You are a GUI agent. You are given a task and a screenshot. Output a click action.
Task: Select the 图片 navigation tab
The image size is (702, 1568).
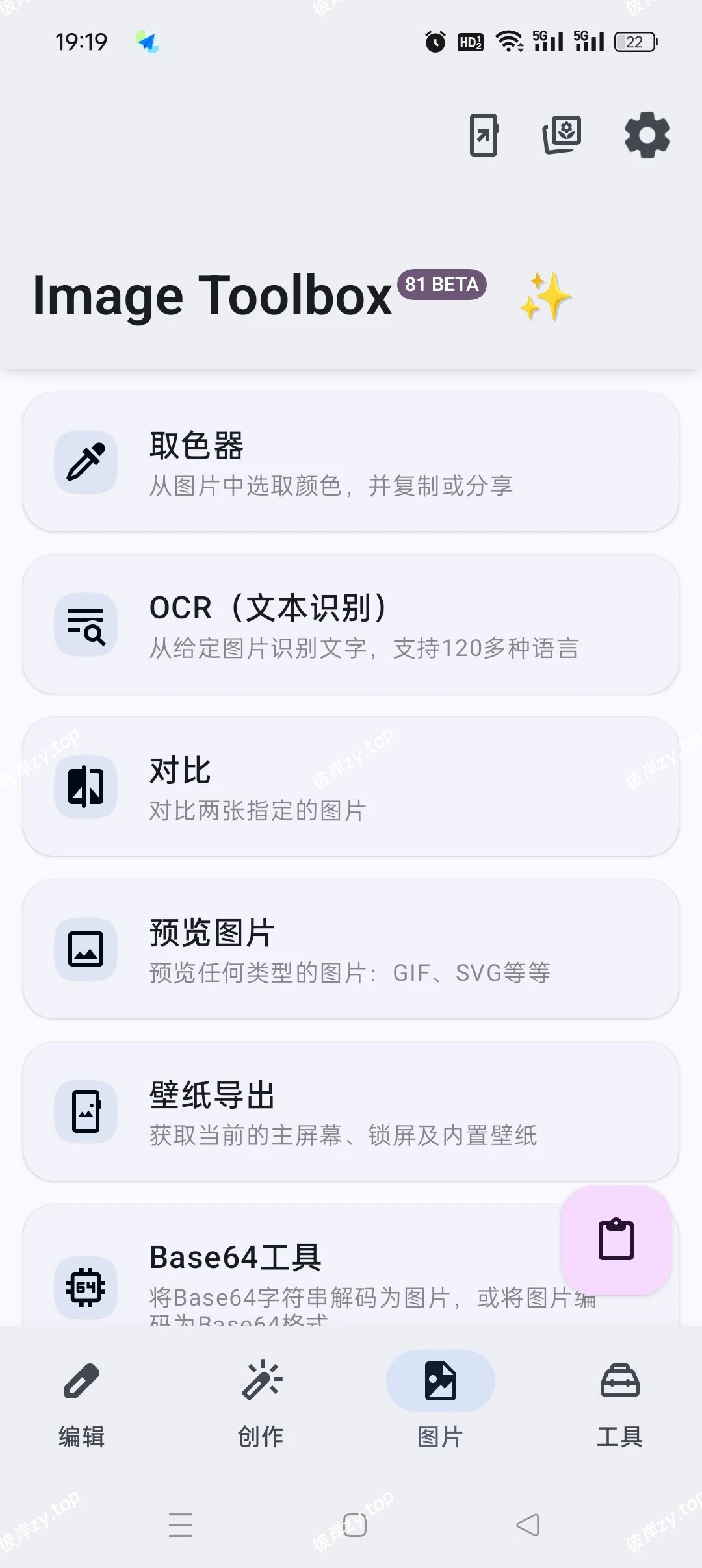(x=441, y=1403)
